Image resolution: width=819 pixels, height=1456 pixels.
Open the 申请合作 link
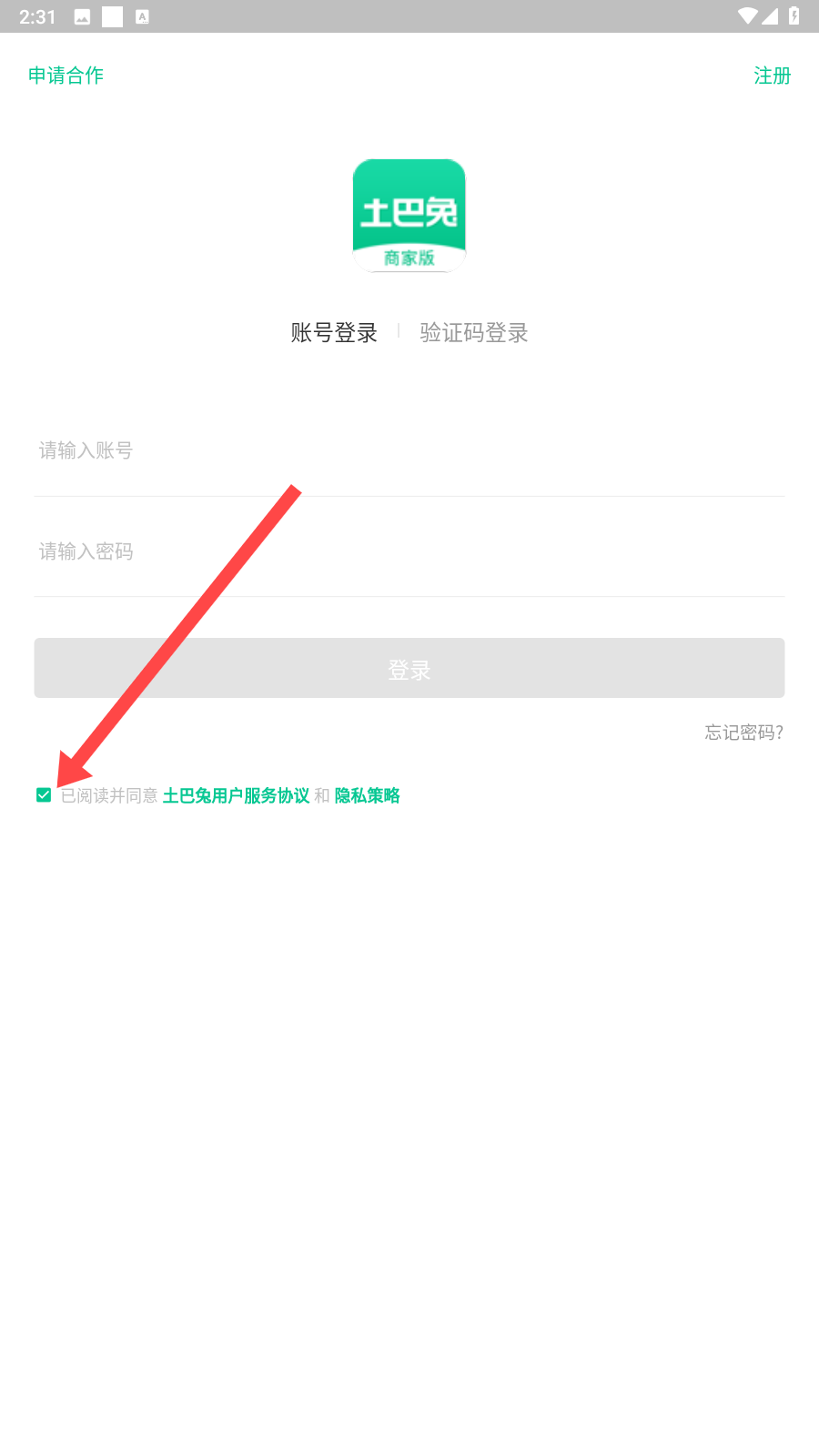pos(66,76)
